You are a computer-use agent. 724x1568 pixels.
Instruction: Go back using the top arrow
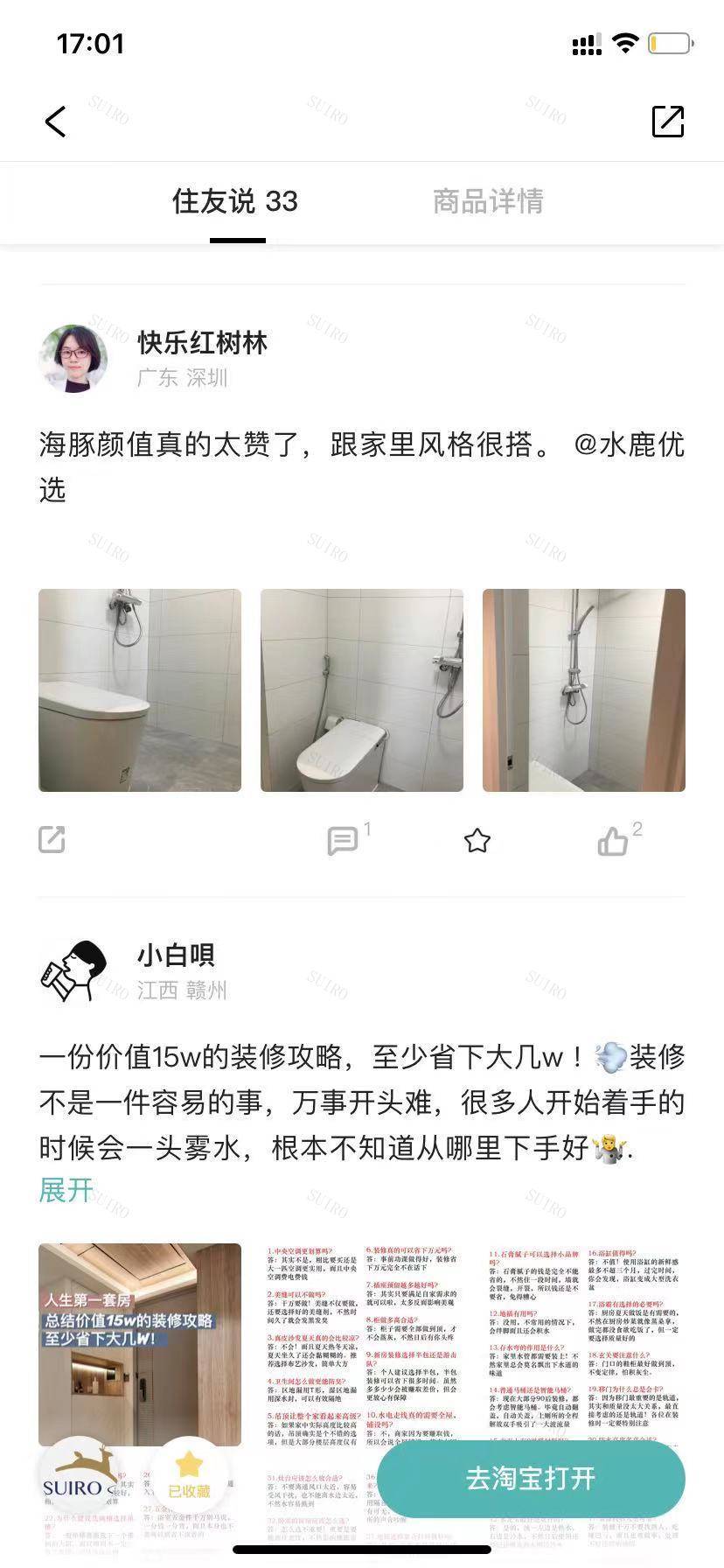click(x=56, y=122)
